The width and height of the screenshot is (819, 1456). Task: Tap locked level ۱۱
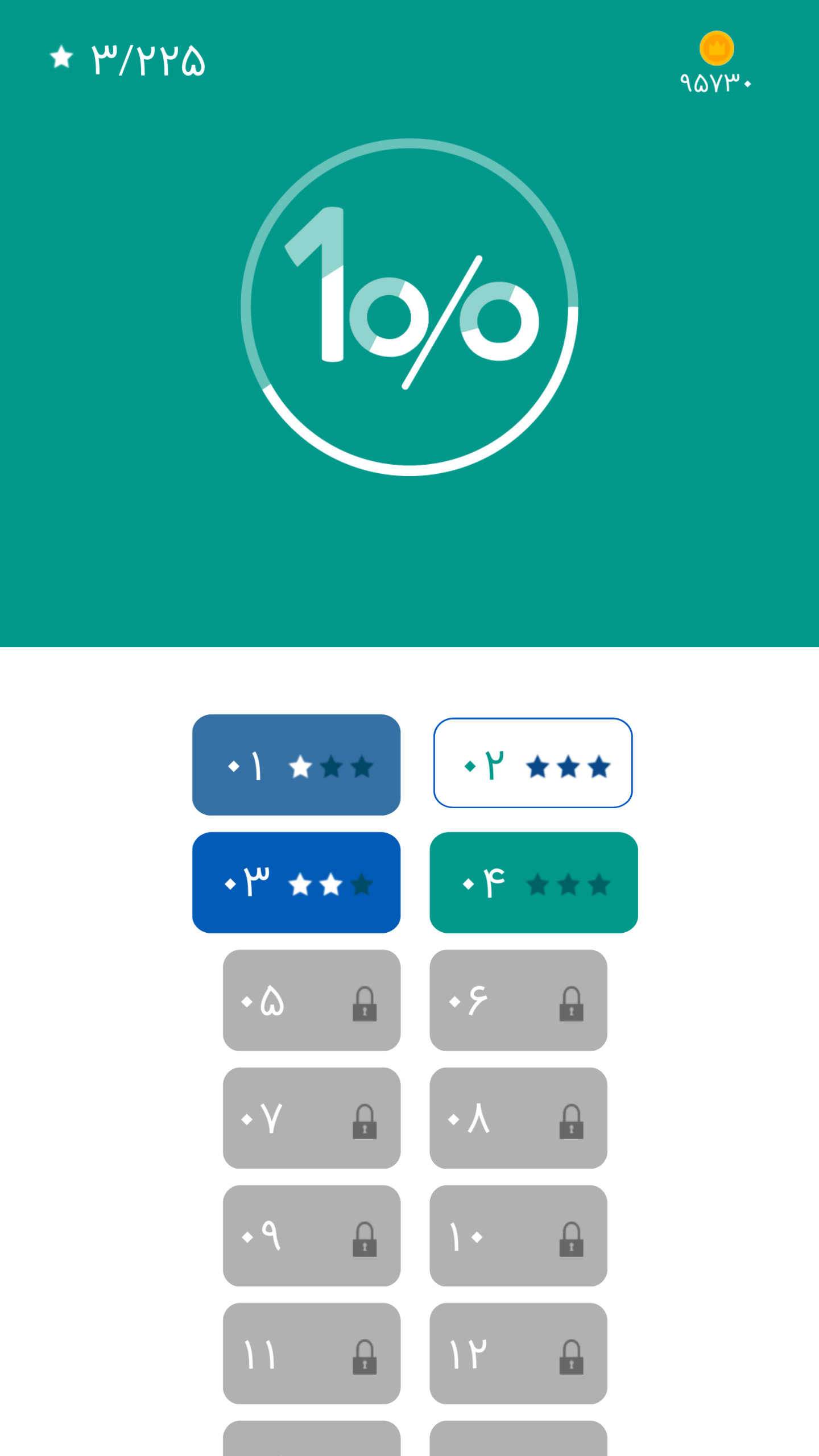click(x=311, y=1354)
